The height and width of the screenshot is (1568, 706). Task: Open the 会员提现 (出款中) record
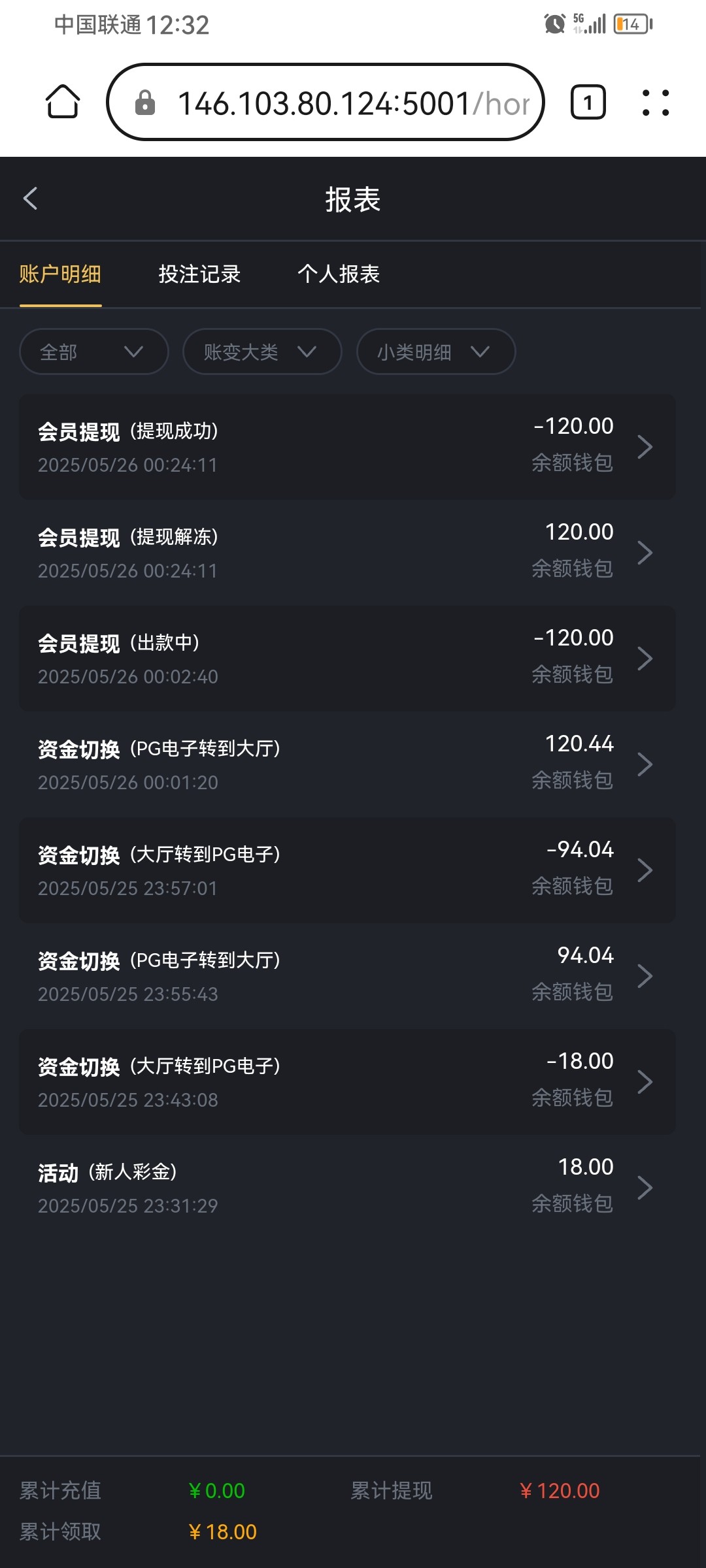347,659
